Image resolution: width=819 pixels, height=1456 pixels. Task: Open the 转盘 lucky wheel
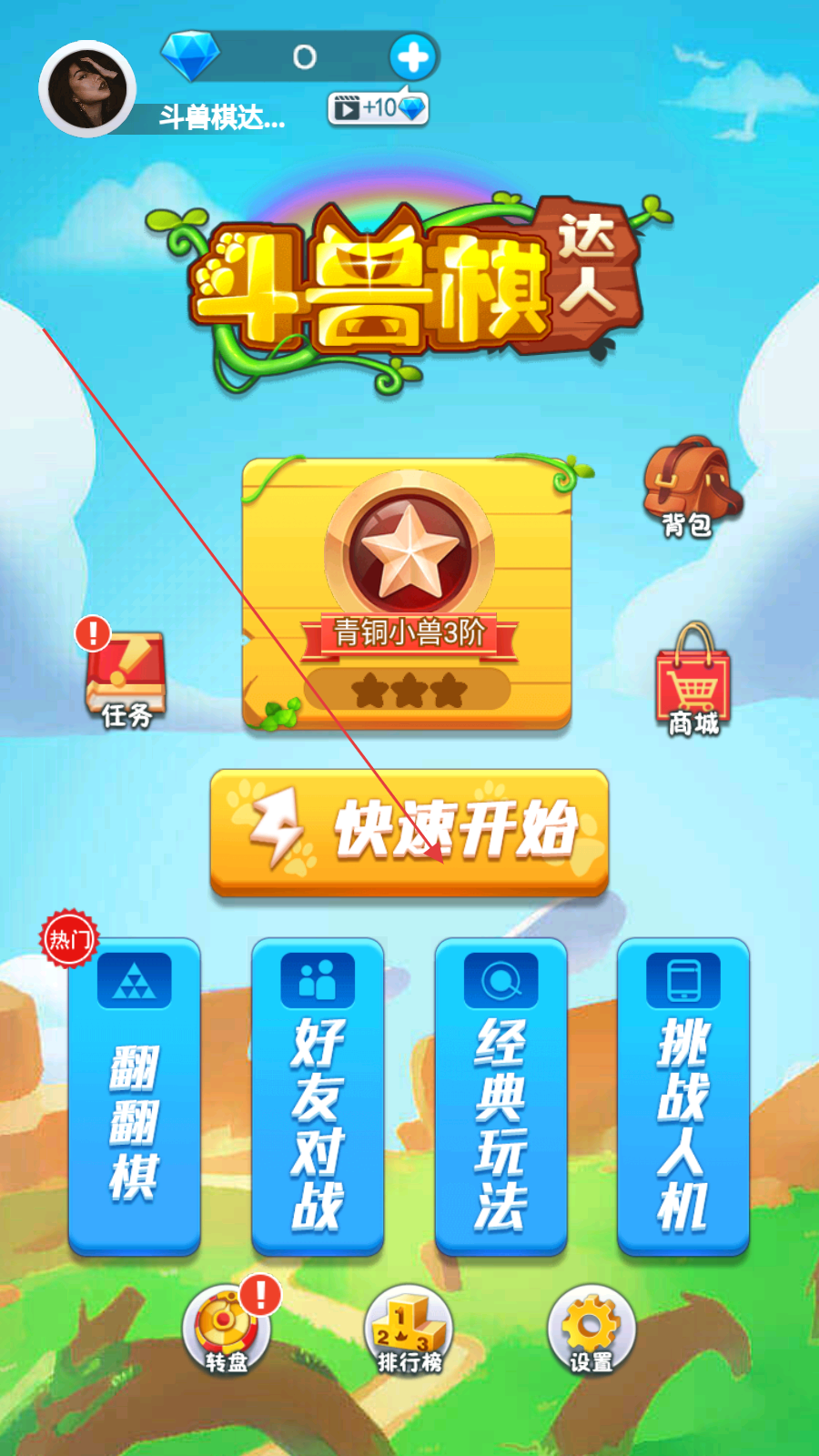227,1329
